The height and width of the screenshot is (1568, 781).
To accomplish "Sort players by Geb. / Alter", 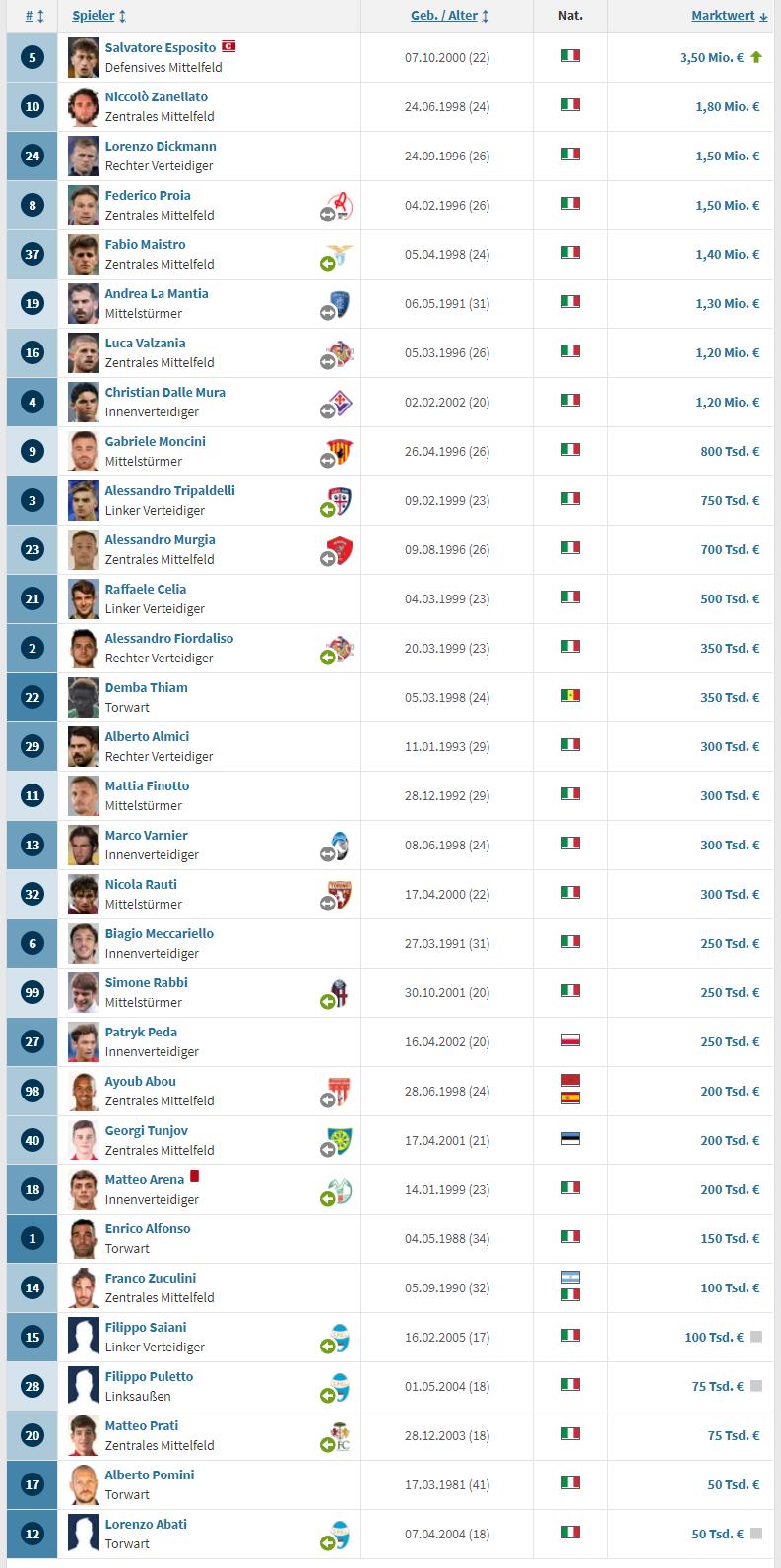I will (450, 16).
